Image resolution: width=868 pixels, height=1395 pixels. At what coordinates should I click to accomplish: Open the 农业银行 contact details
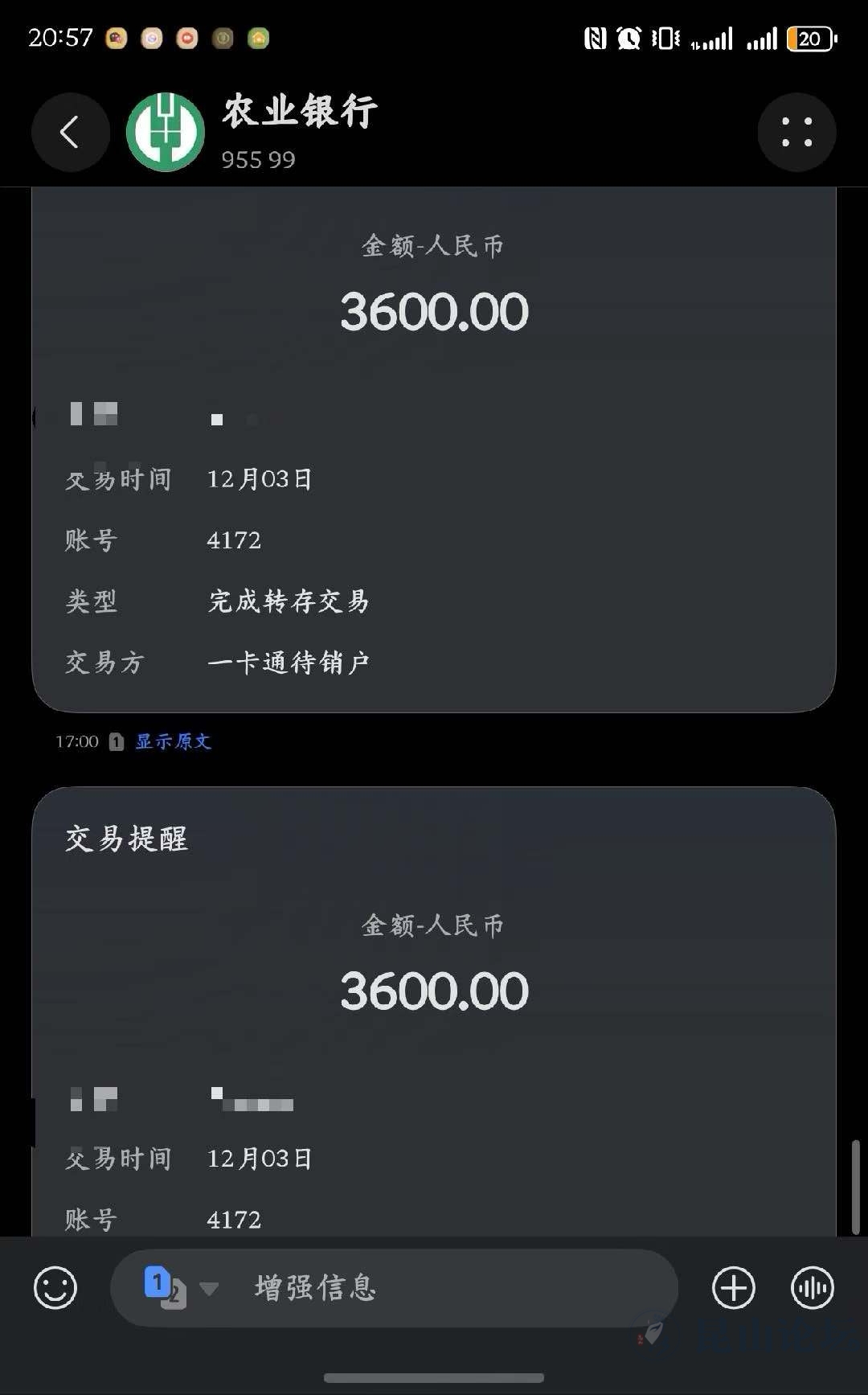coord(299,131)
